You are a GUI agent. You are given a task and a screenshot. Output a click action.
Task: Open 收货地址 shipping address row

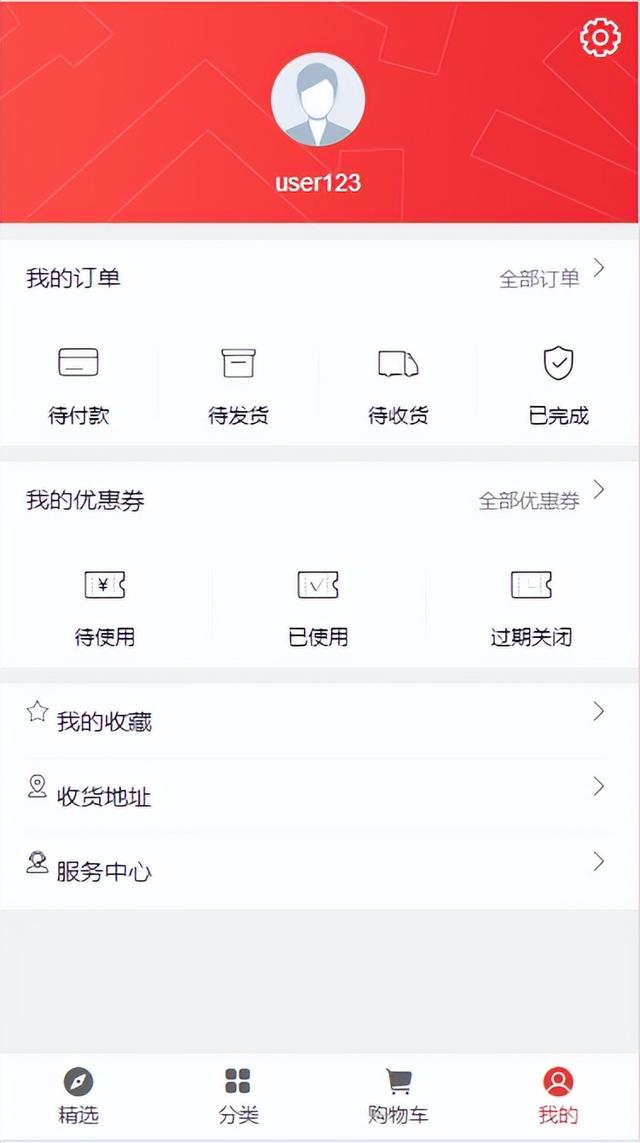319,795
